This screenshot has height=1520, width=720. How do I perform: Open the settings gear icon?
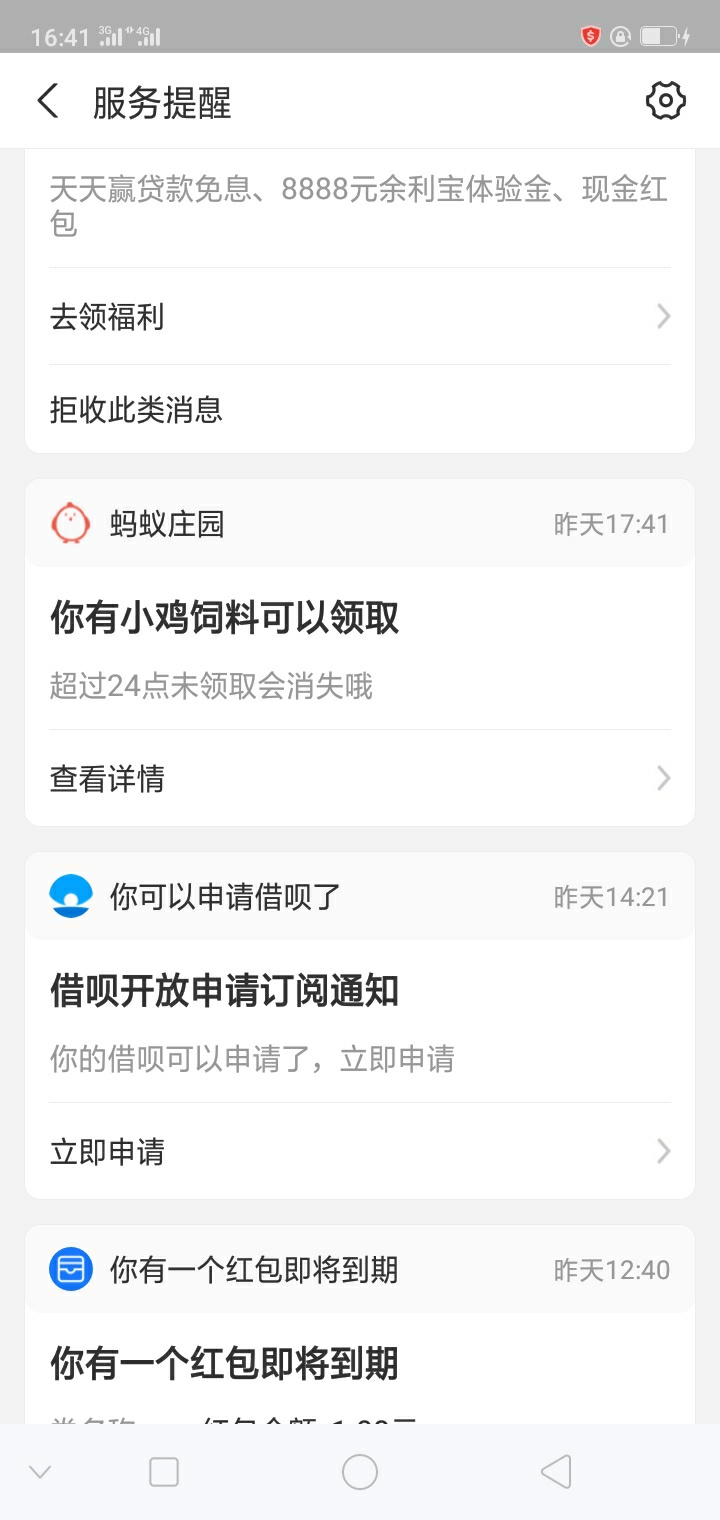(x=666, y=101)
